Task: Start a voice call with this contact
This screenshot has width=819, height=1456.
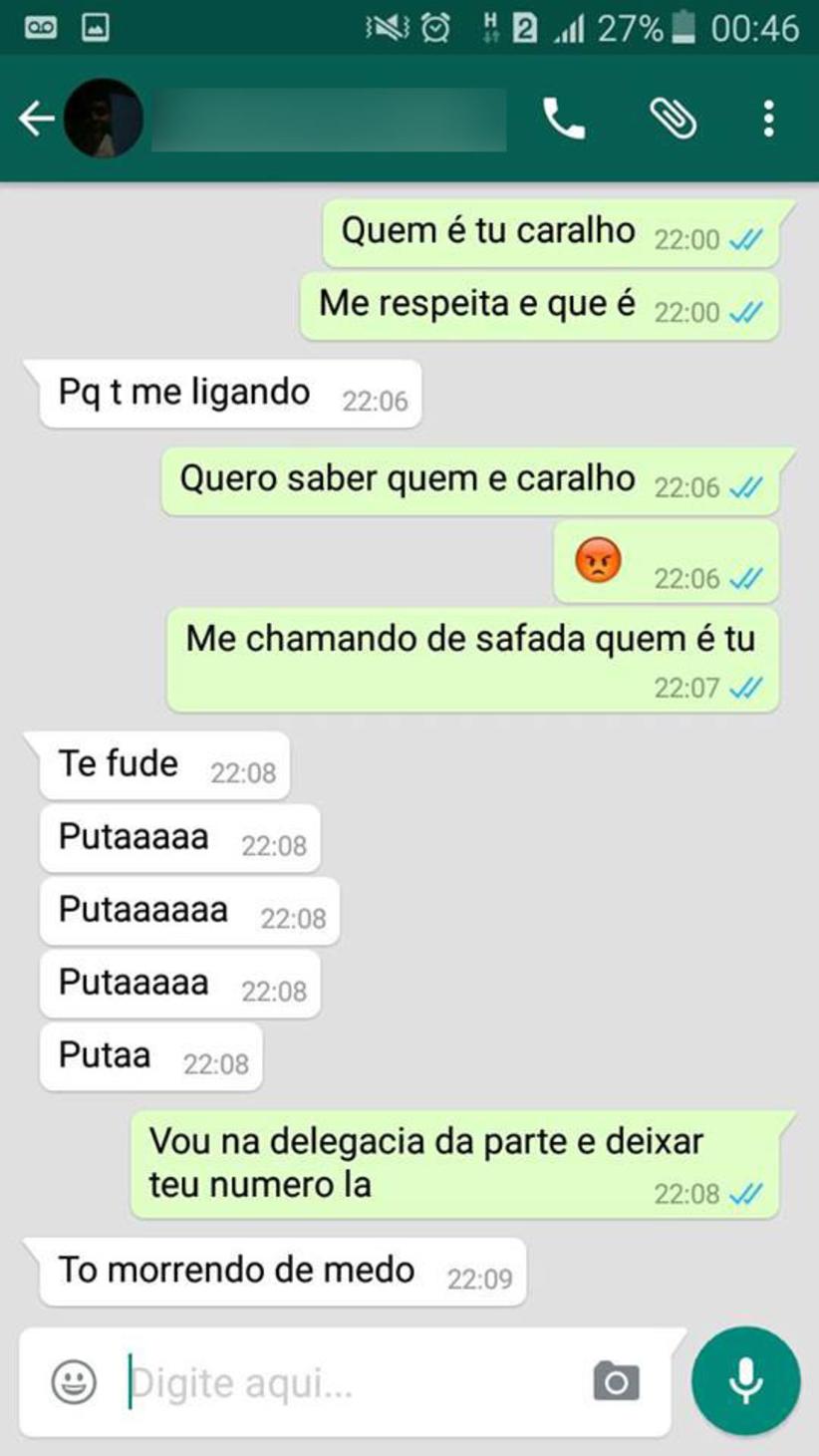Action: pyautogui.click(x=563, y=120)
